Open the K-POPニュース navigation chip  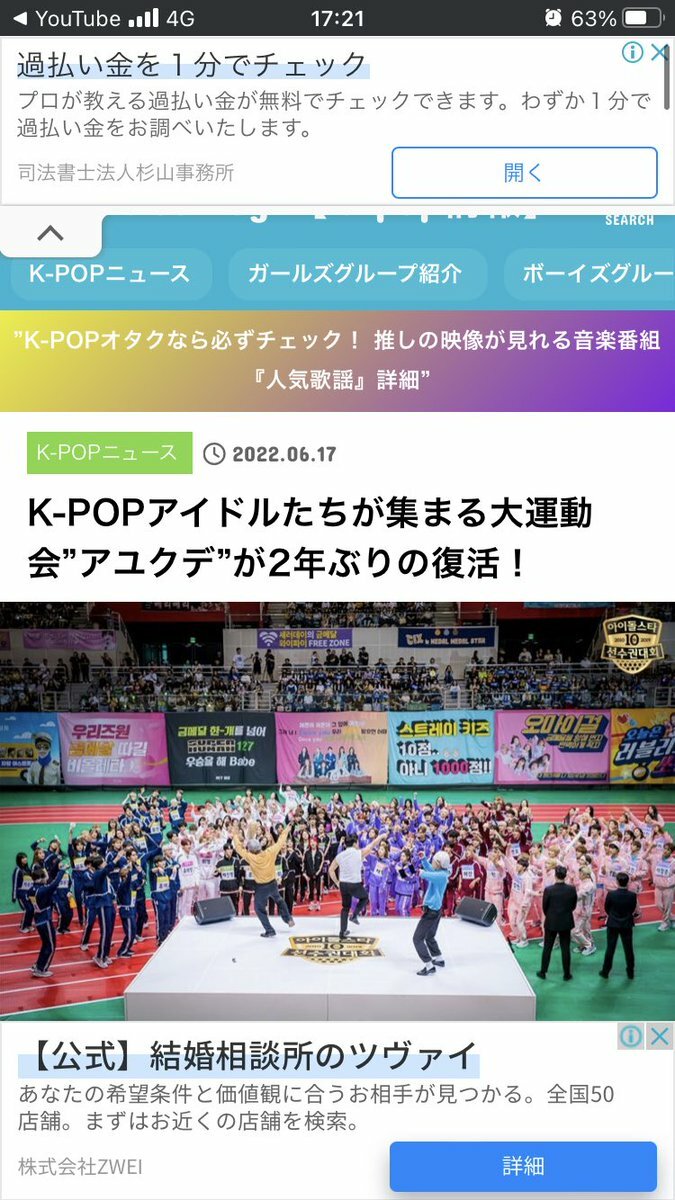coord(108,274)
